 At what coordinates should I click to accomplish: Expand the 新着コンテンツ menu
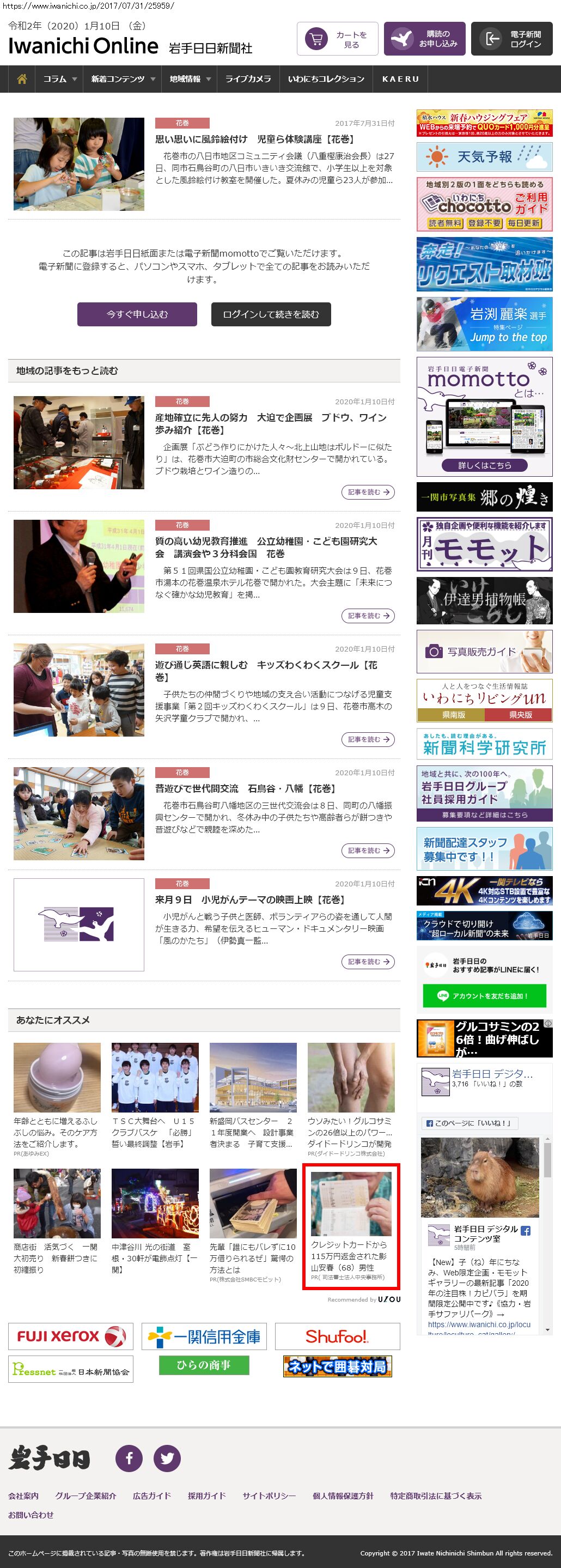(x=123, y=79)
